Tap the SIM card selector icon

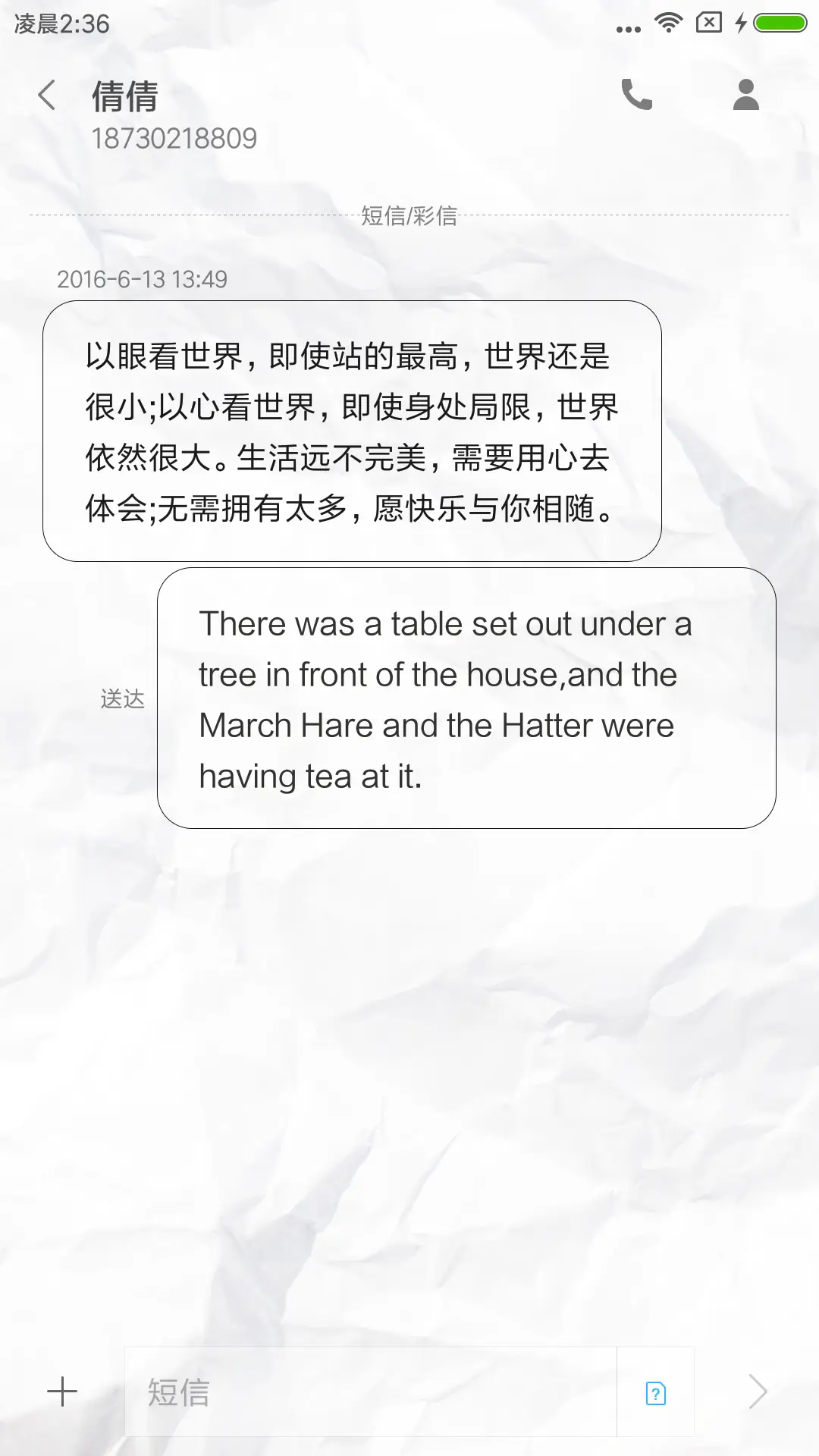tap(656, 1393)
